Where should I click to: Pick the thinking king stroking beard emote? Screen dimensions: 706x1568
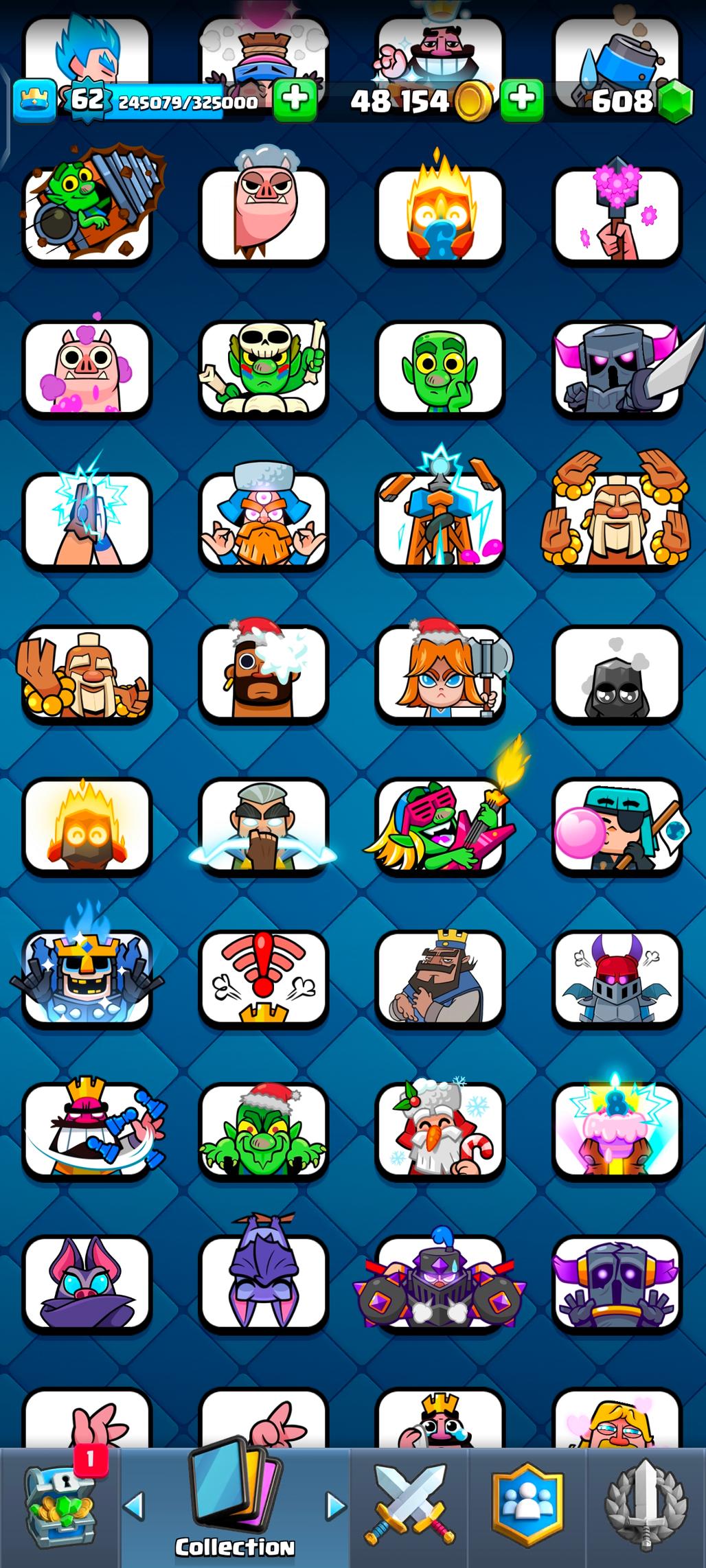tap(441, 977)
